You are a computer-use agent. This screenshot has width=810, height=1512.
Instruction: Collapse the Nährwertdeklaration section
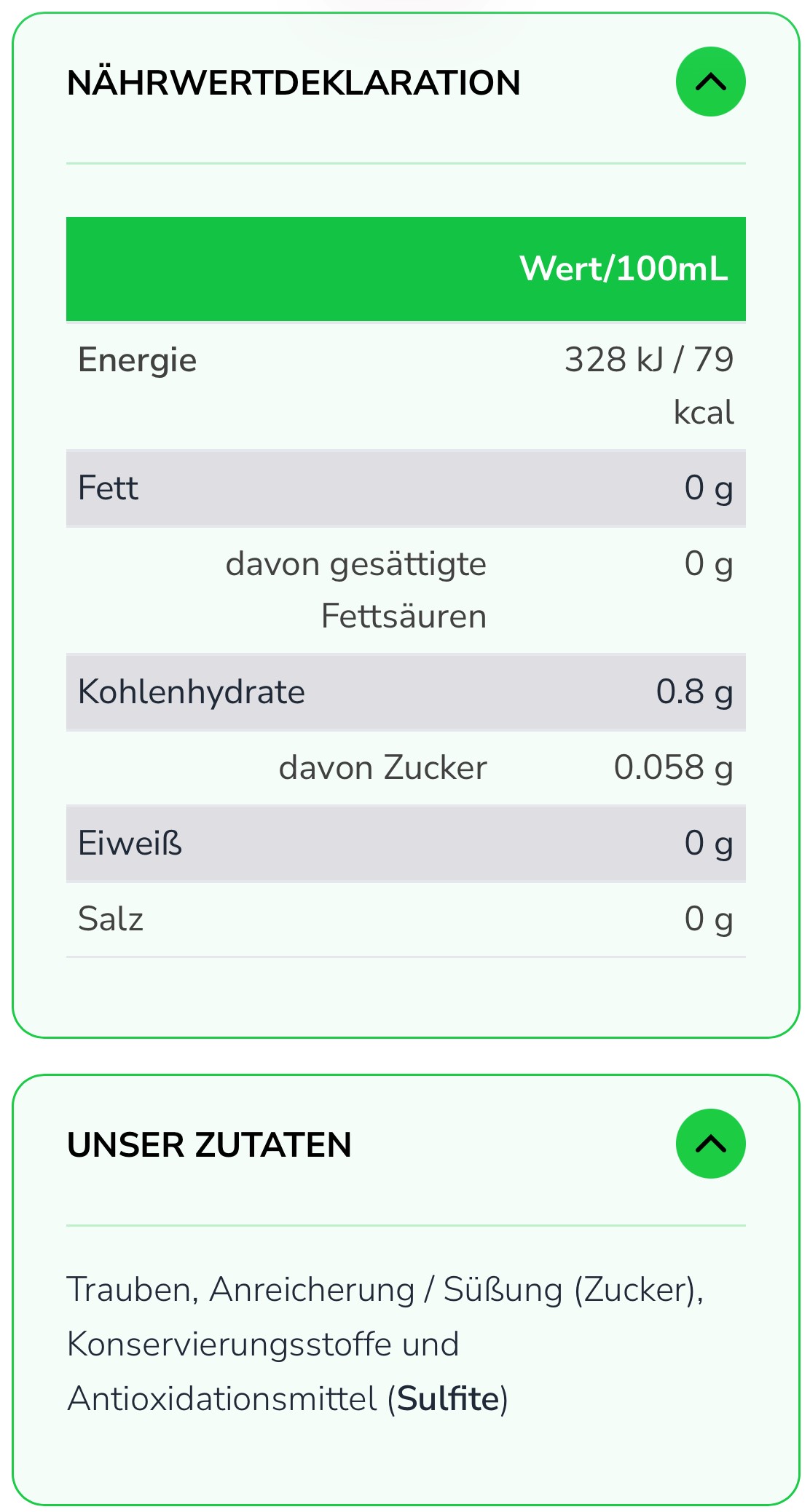(710, 82)
